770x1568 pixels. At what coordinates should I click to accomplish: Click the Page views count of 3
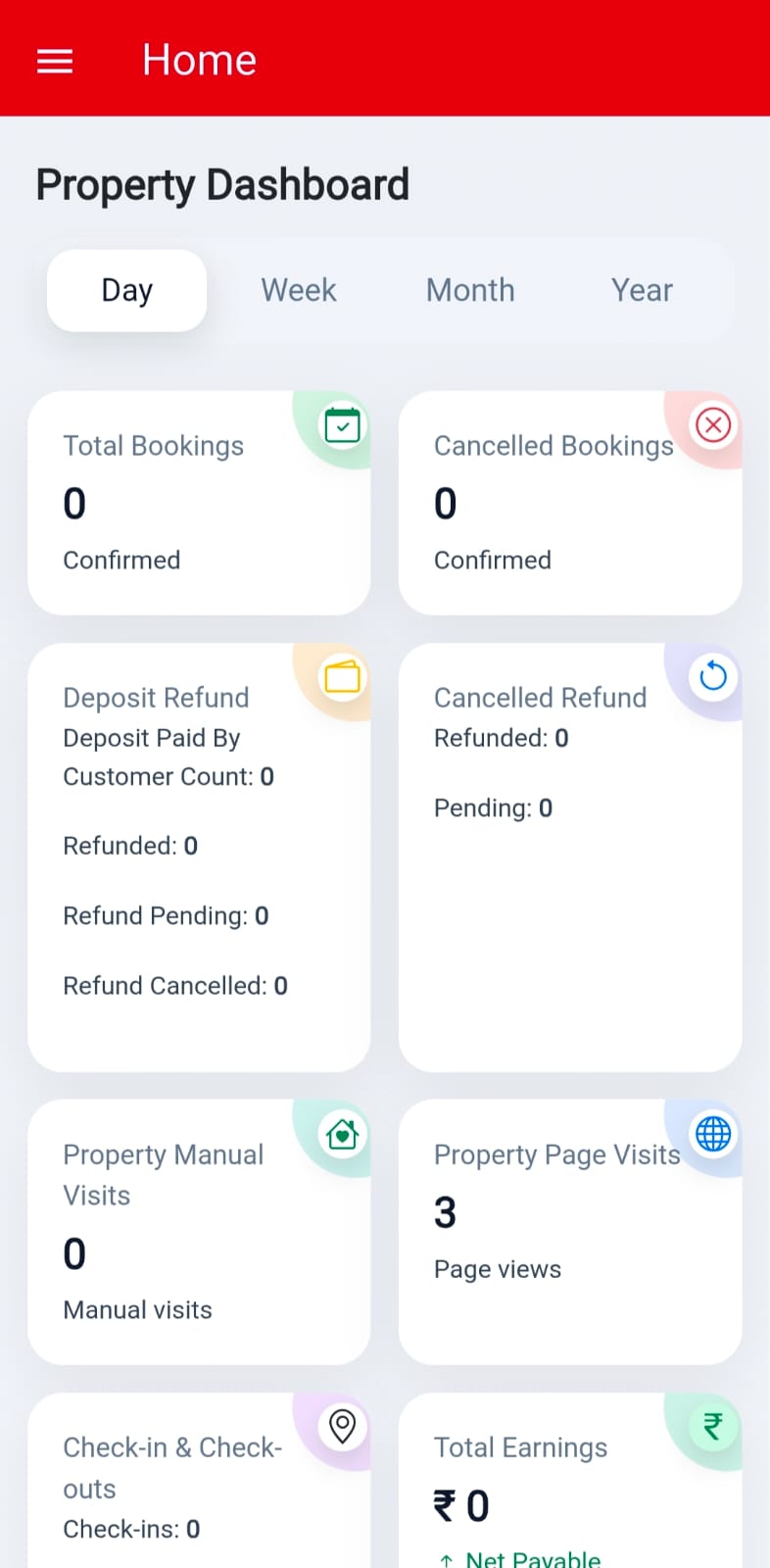coord(445,1211)
